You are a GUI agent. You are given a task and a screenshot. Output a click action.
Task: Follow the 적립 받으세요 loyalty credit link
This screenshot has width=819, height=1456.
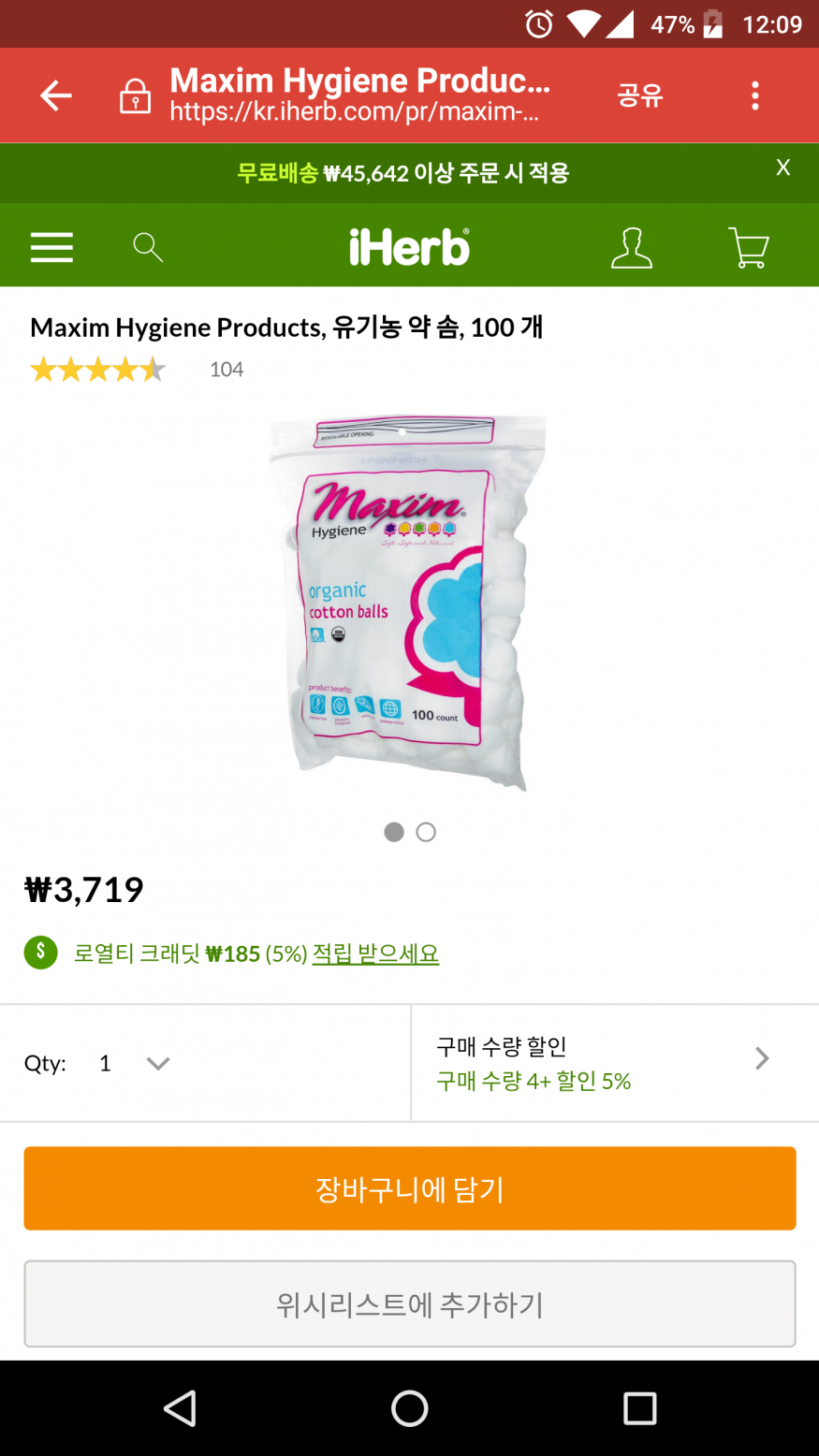(x=375, y=954)
